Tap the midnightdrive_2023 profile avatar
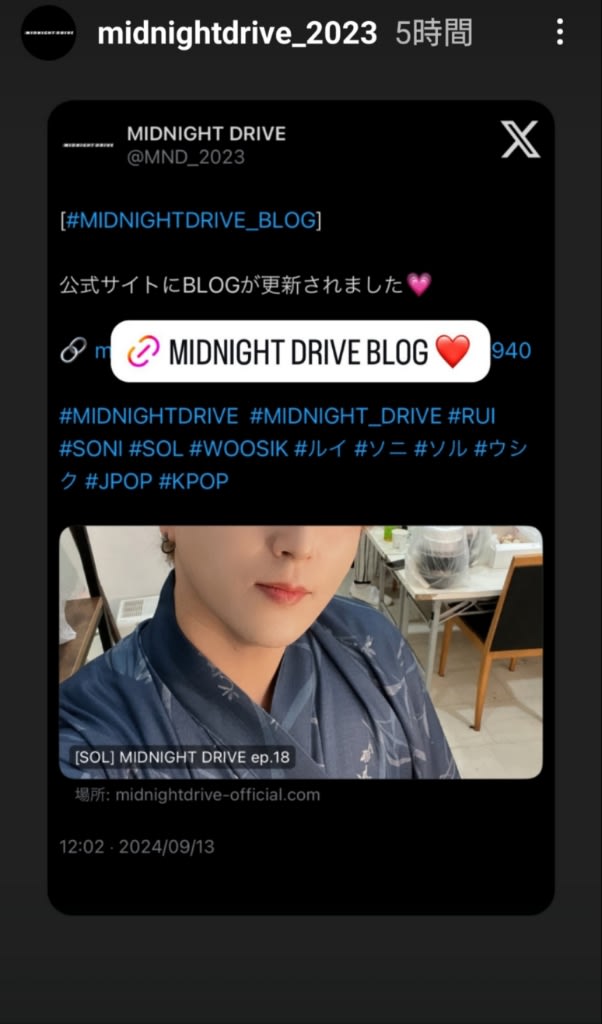Screen dimensions: 602x1024 click(x=49, y=33)
